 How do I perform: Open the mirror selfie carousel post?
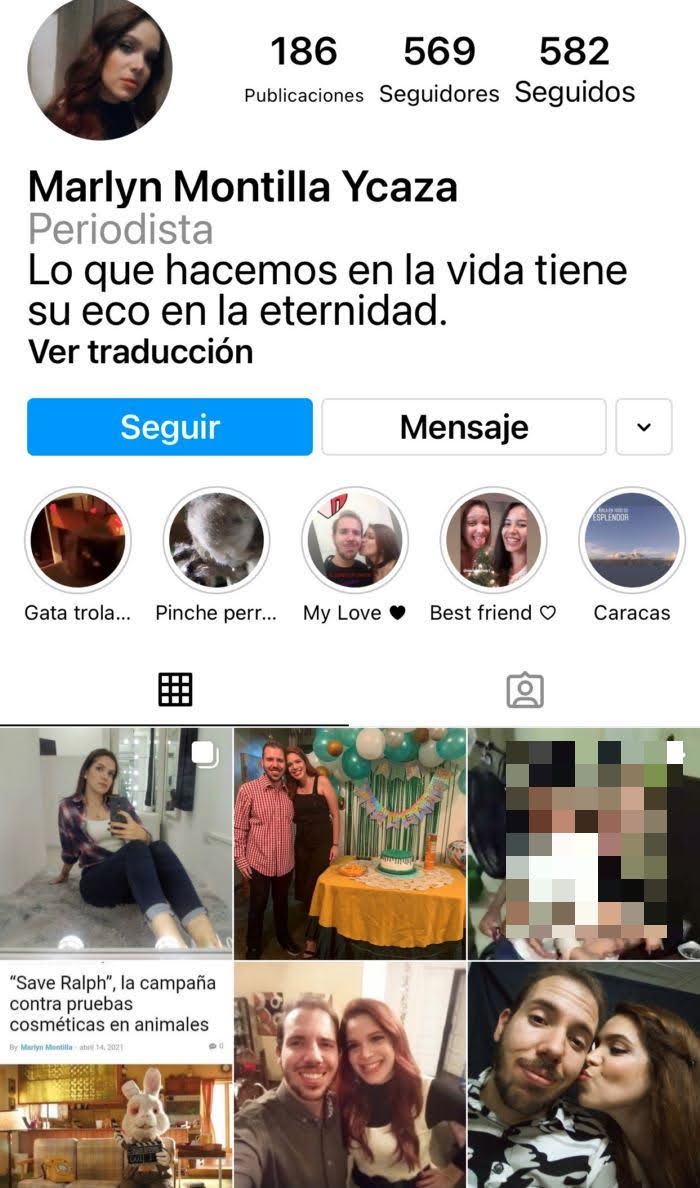click(x=116, y=840)
